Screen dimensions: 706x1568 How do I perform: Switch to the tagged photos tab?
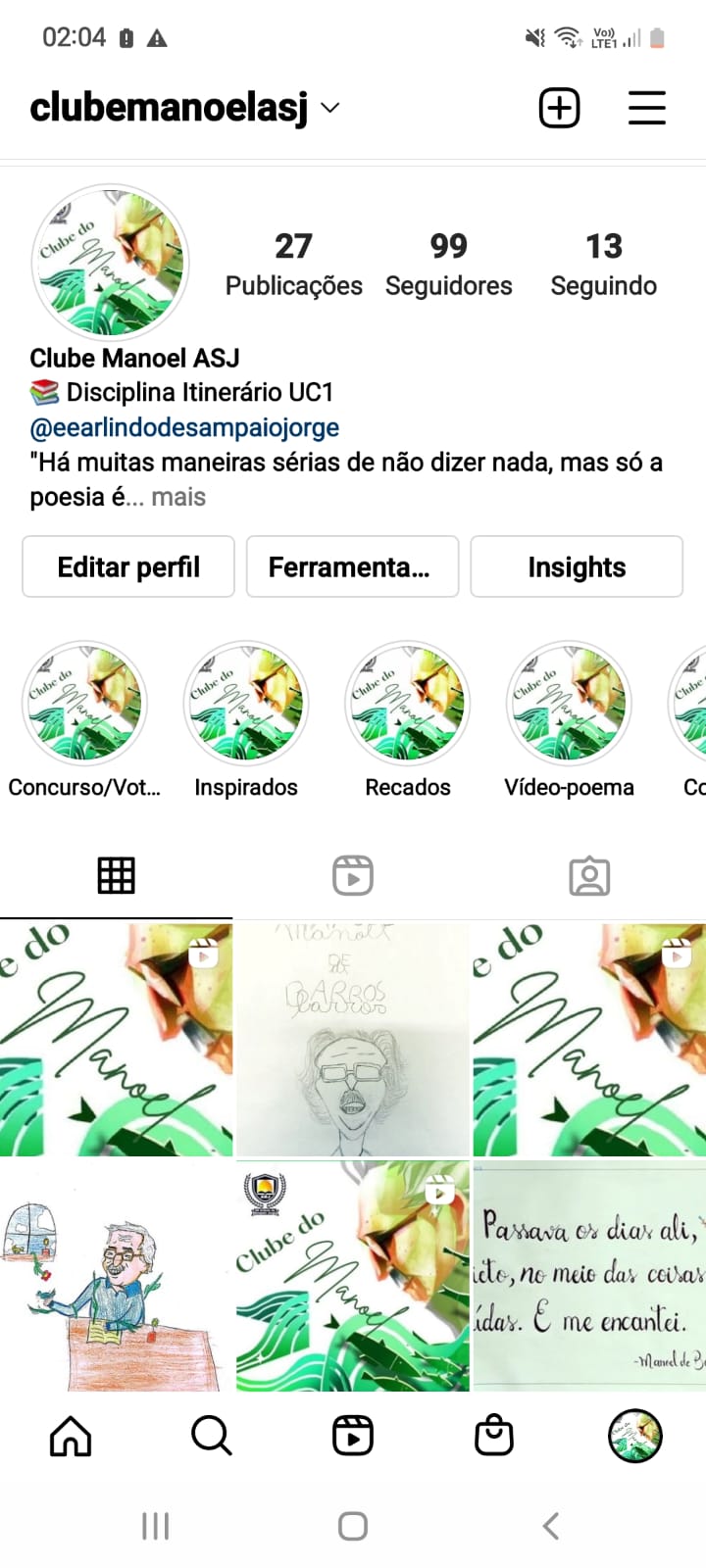(x=589, y=875)
